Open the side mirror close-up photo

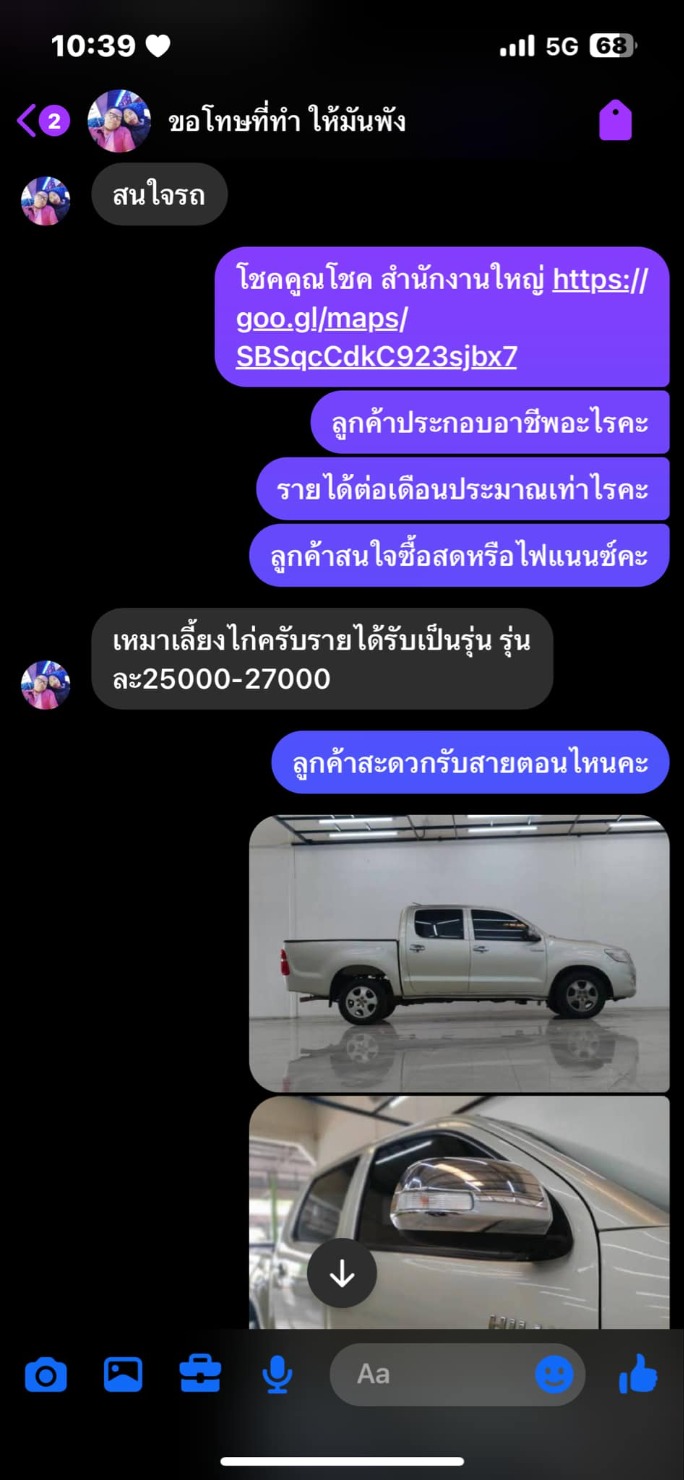459,1212
